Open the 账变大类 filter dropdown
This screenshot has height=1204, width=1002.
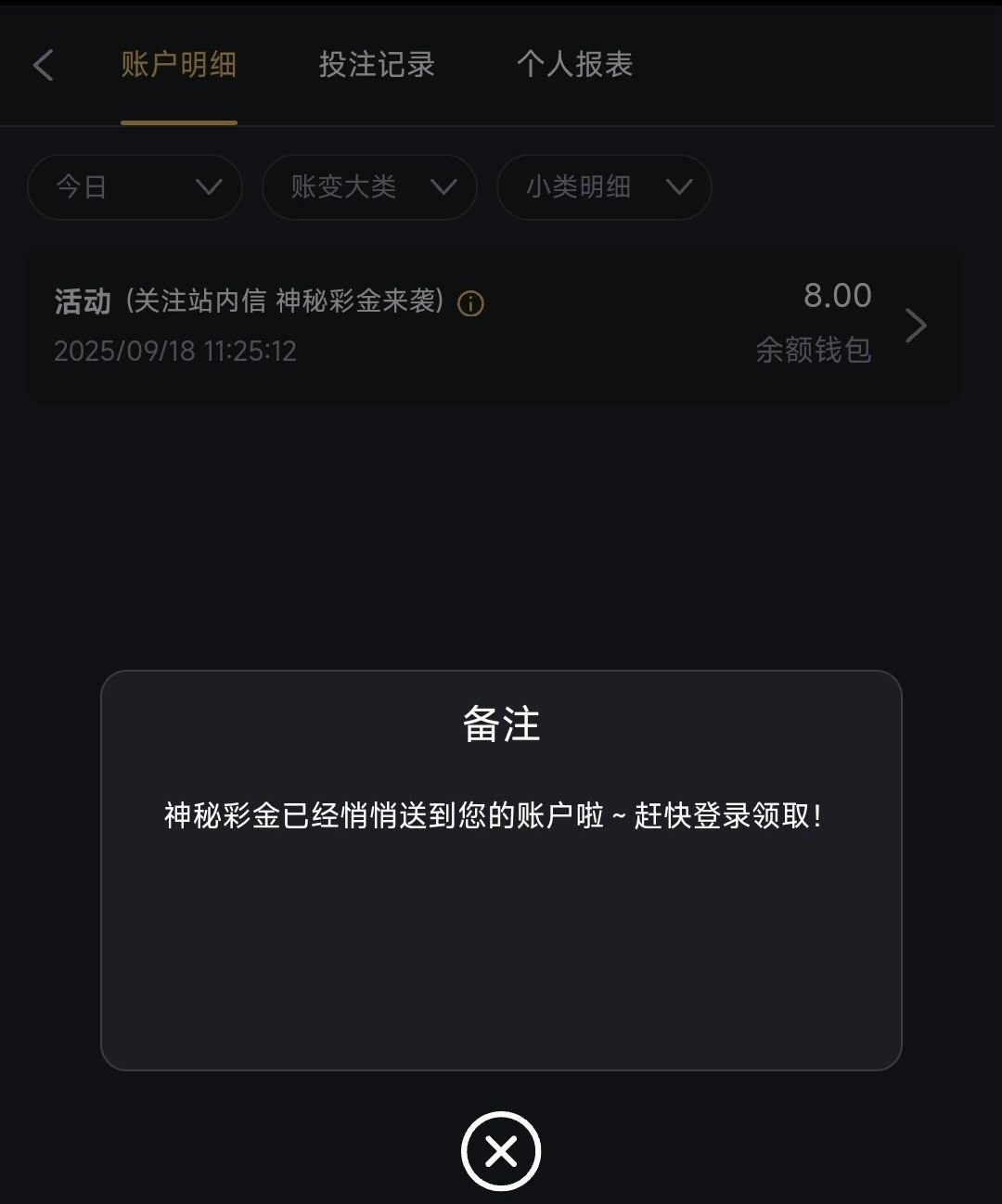click(x=369, y=187)
